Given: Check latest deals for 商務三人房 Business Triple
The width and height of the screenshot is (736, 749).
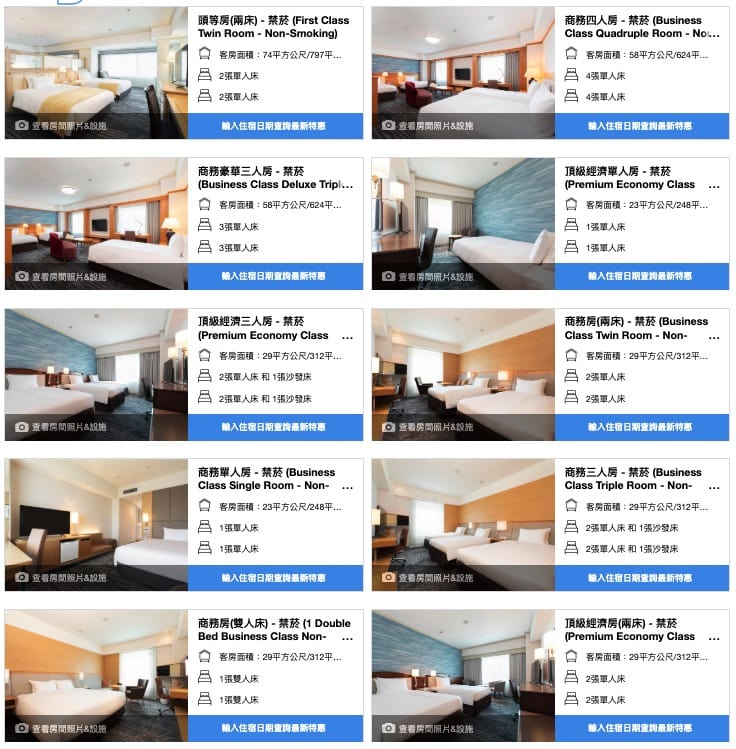Looking at the screenshot, I should tap(640, 578).
